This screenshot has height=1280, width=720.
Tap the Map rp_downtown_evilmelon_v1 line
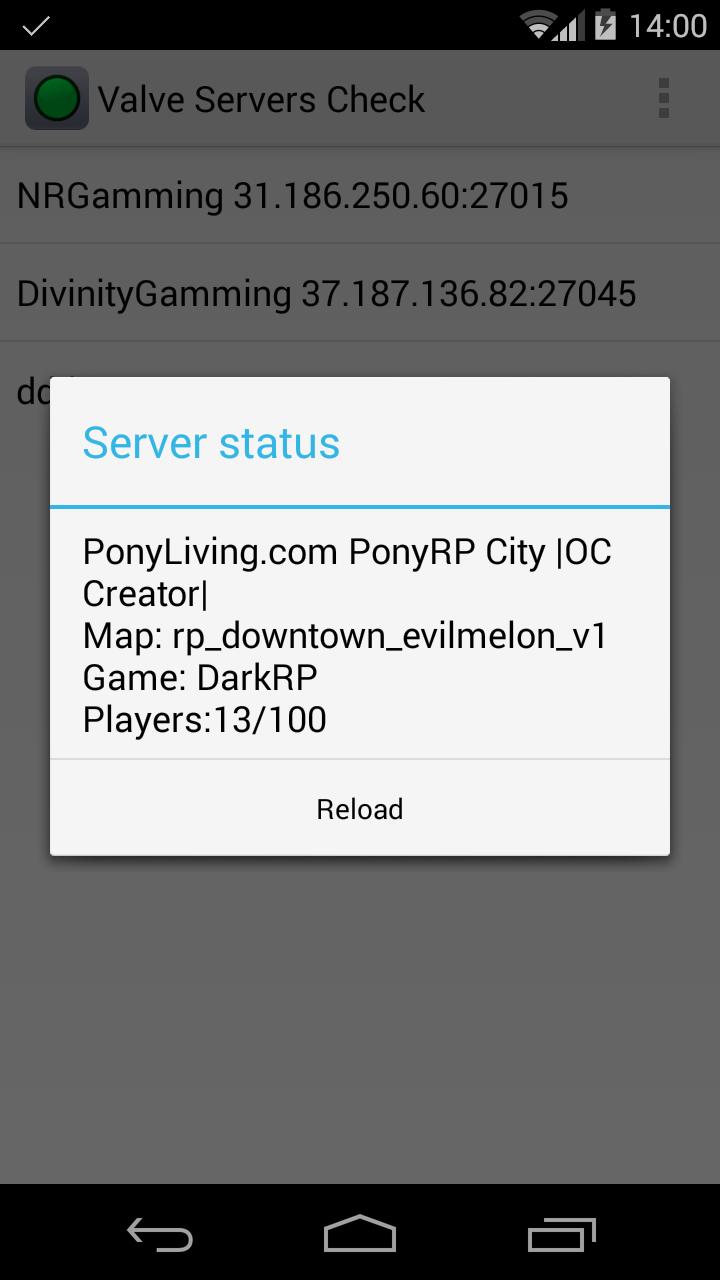click(345, 635)
